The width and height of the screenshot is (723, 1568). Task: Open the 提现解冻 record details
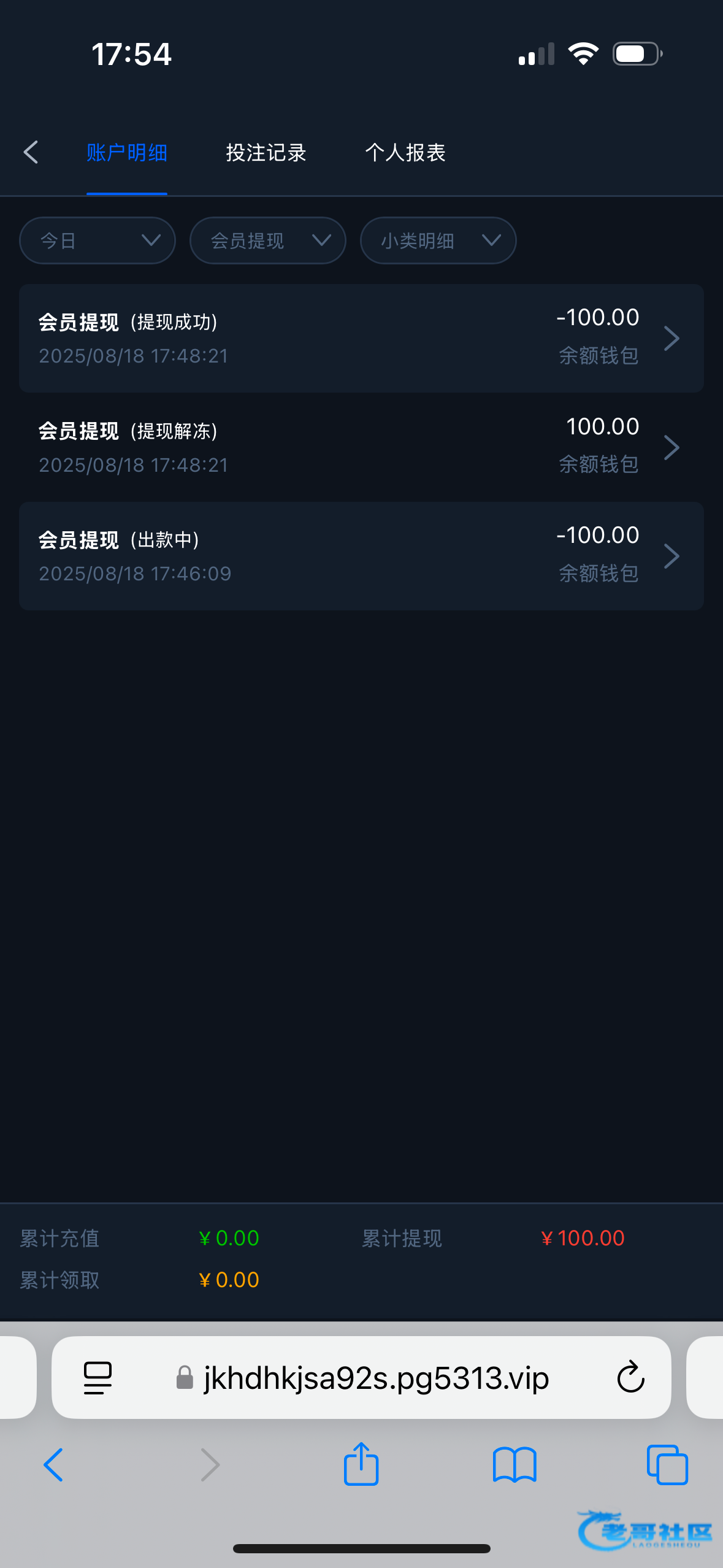pyautogui.click(x=361, y=447)
